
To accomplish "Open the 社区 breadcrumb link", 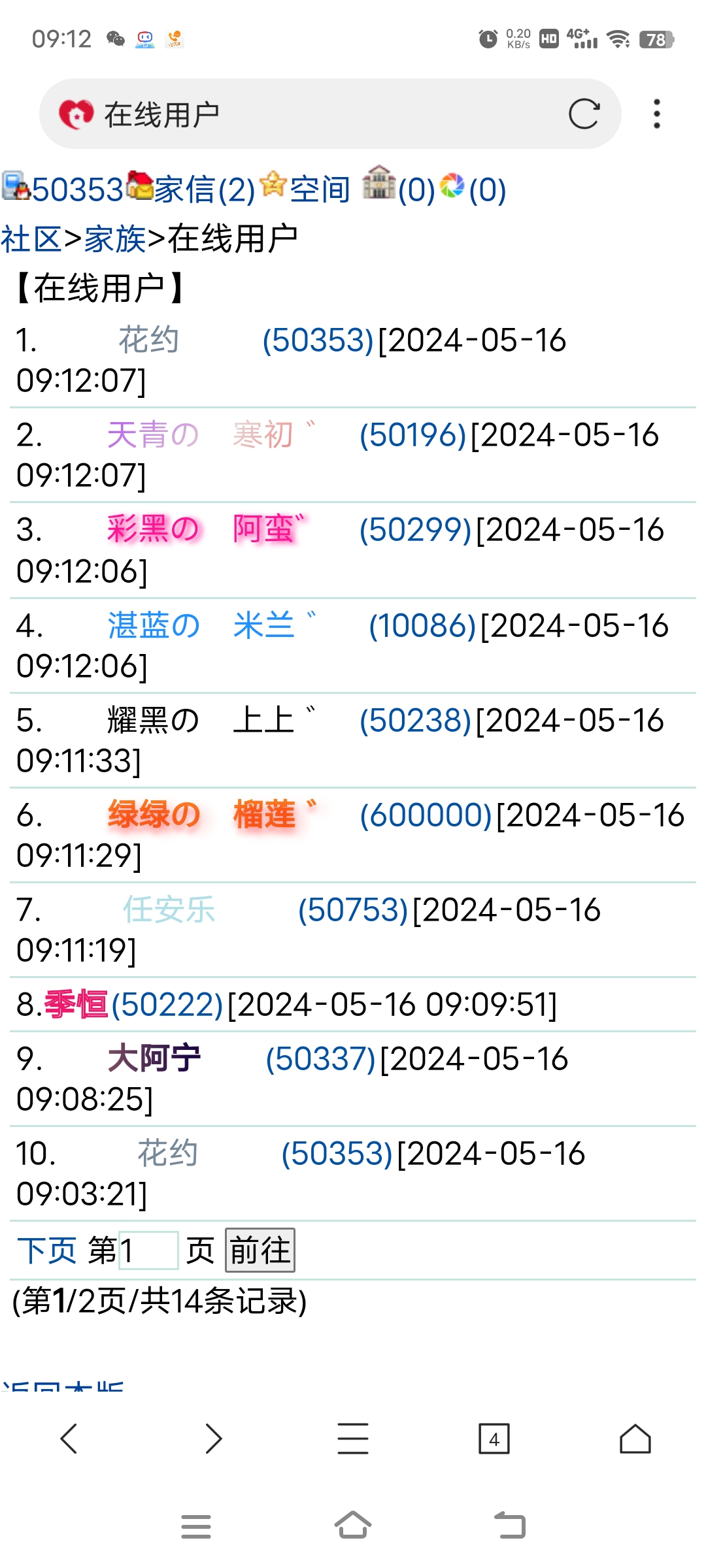I will pyautogui.click(x=31, y=239).
